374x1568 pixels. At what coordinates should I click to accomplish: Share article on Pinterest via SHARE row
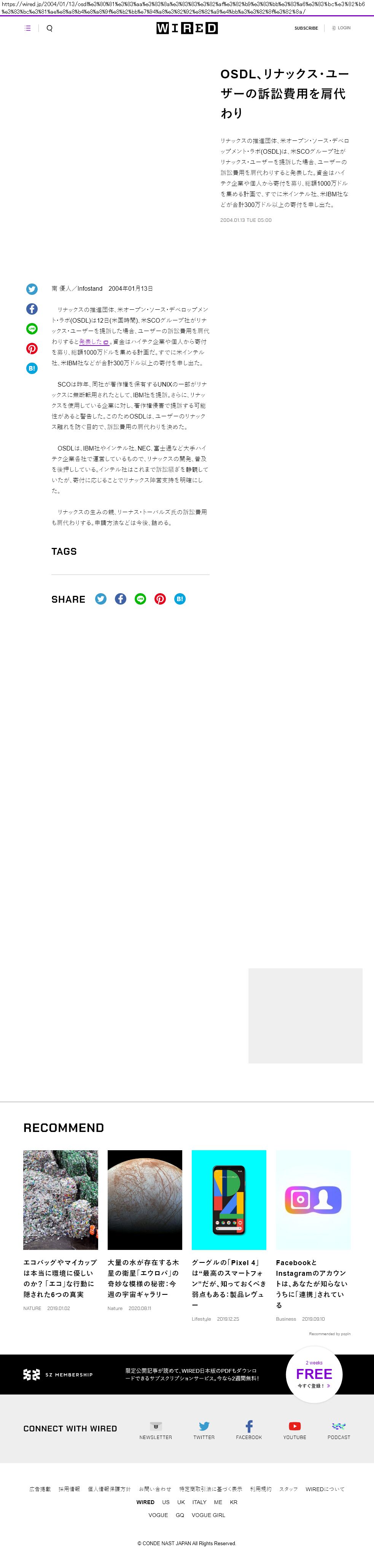click(160, 599)
